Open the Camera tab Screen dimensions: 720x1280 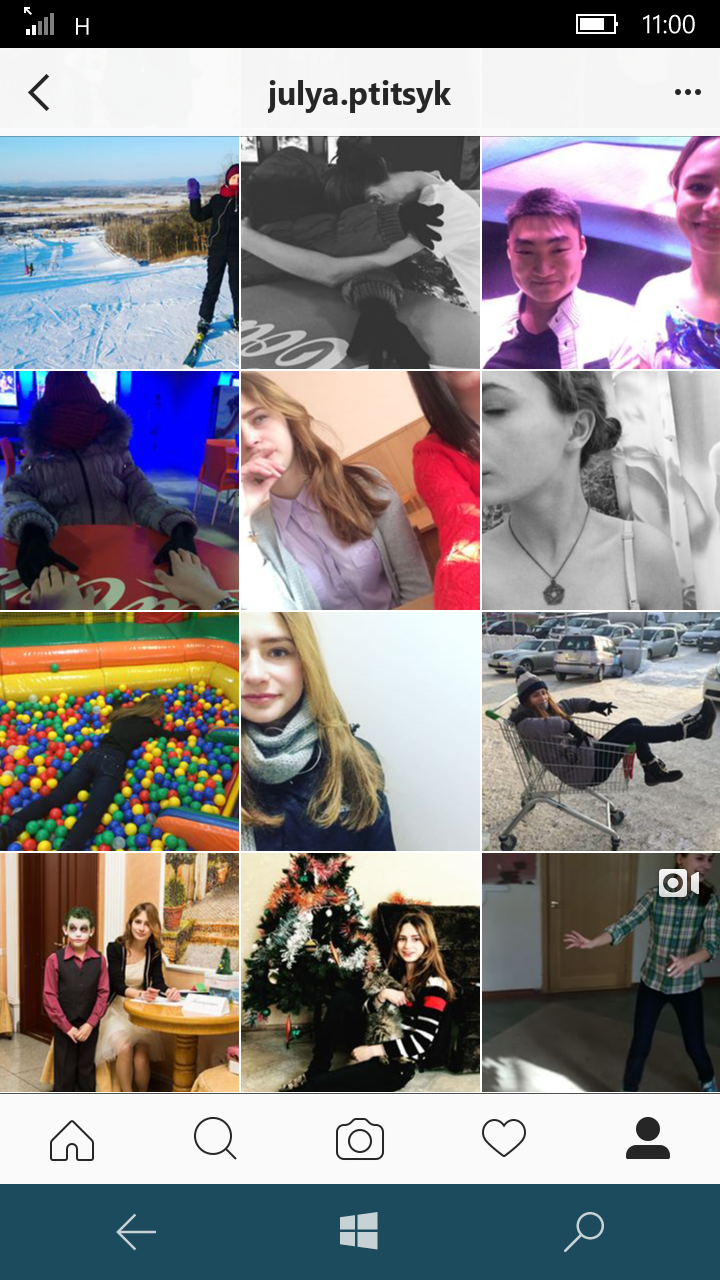[x=360, y=1139]
